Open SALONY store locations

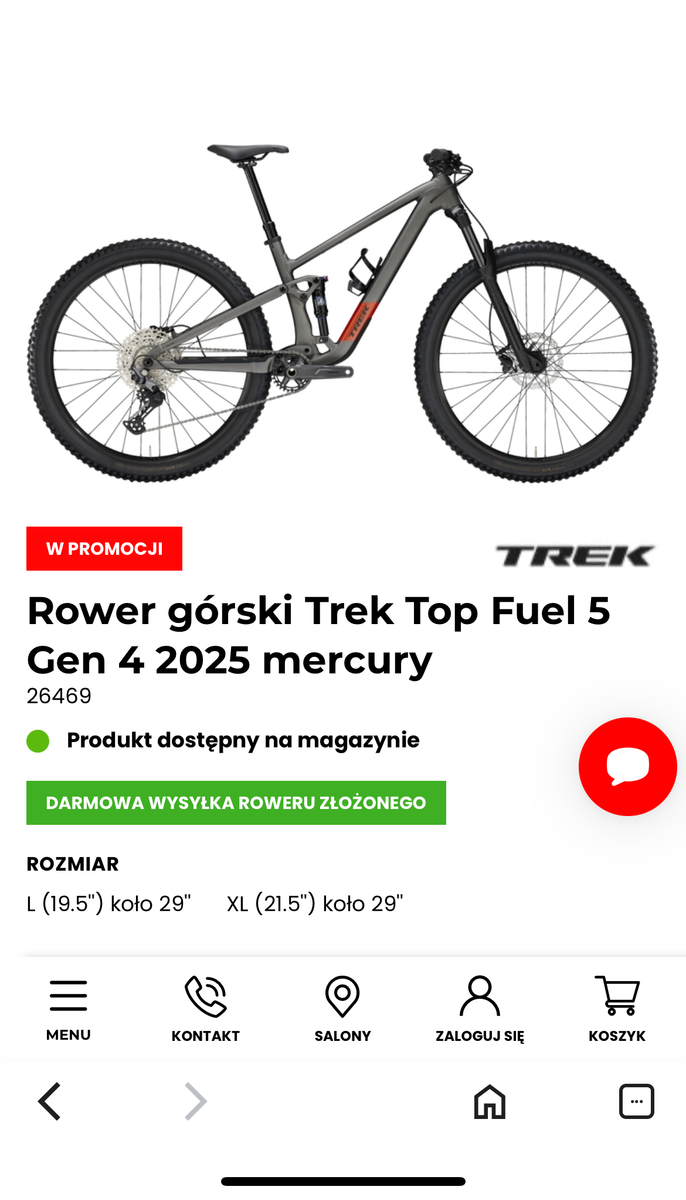(x=342, y=1009)
